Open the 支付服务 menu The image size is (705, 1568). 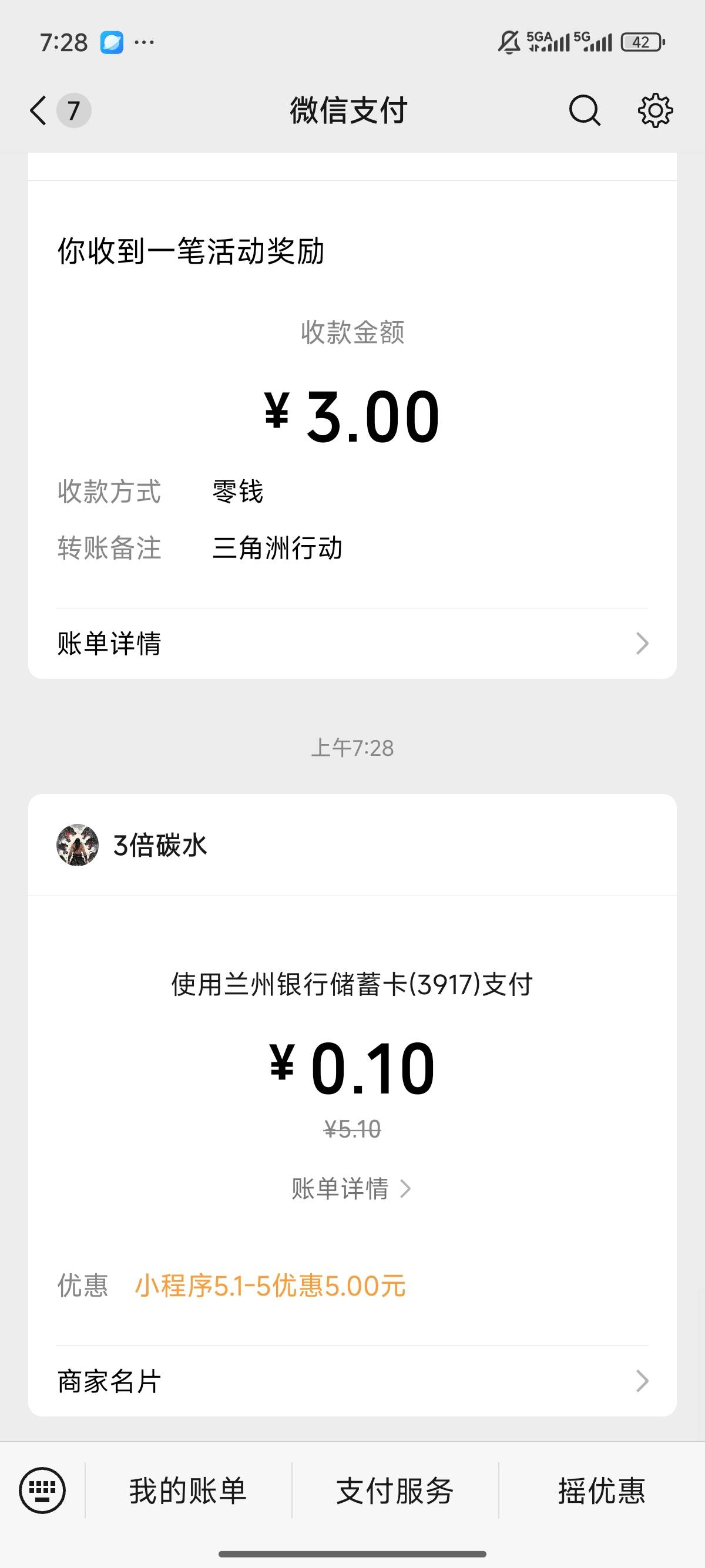tap(395, 1490)
